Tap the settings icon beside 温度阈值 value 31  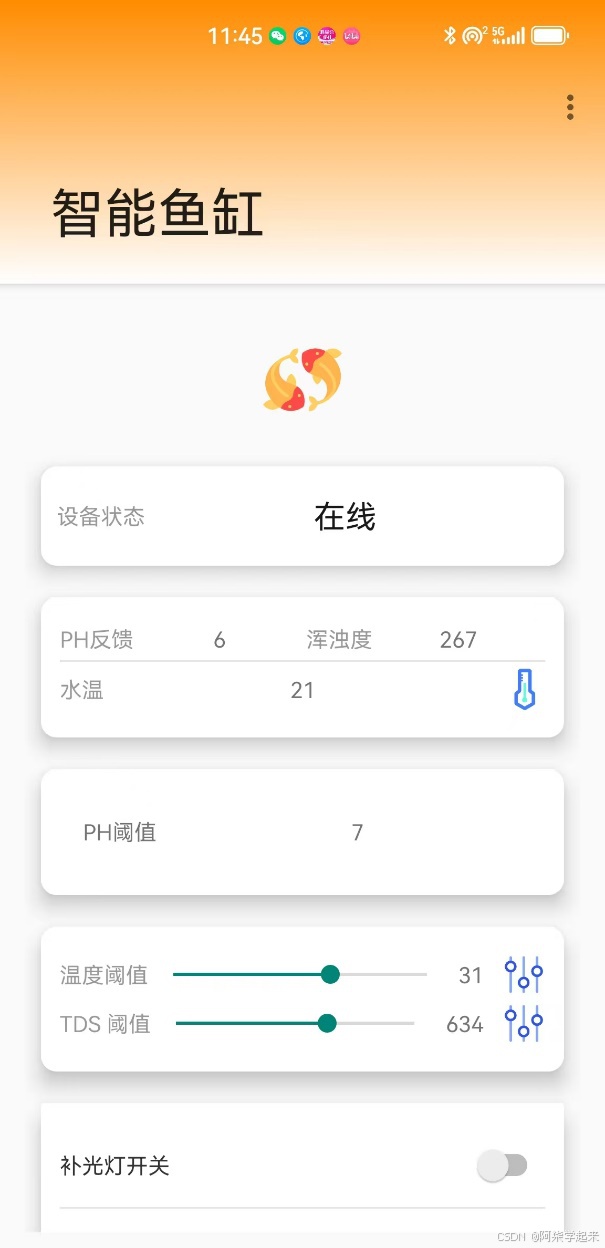(x=523, y=974)
